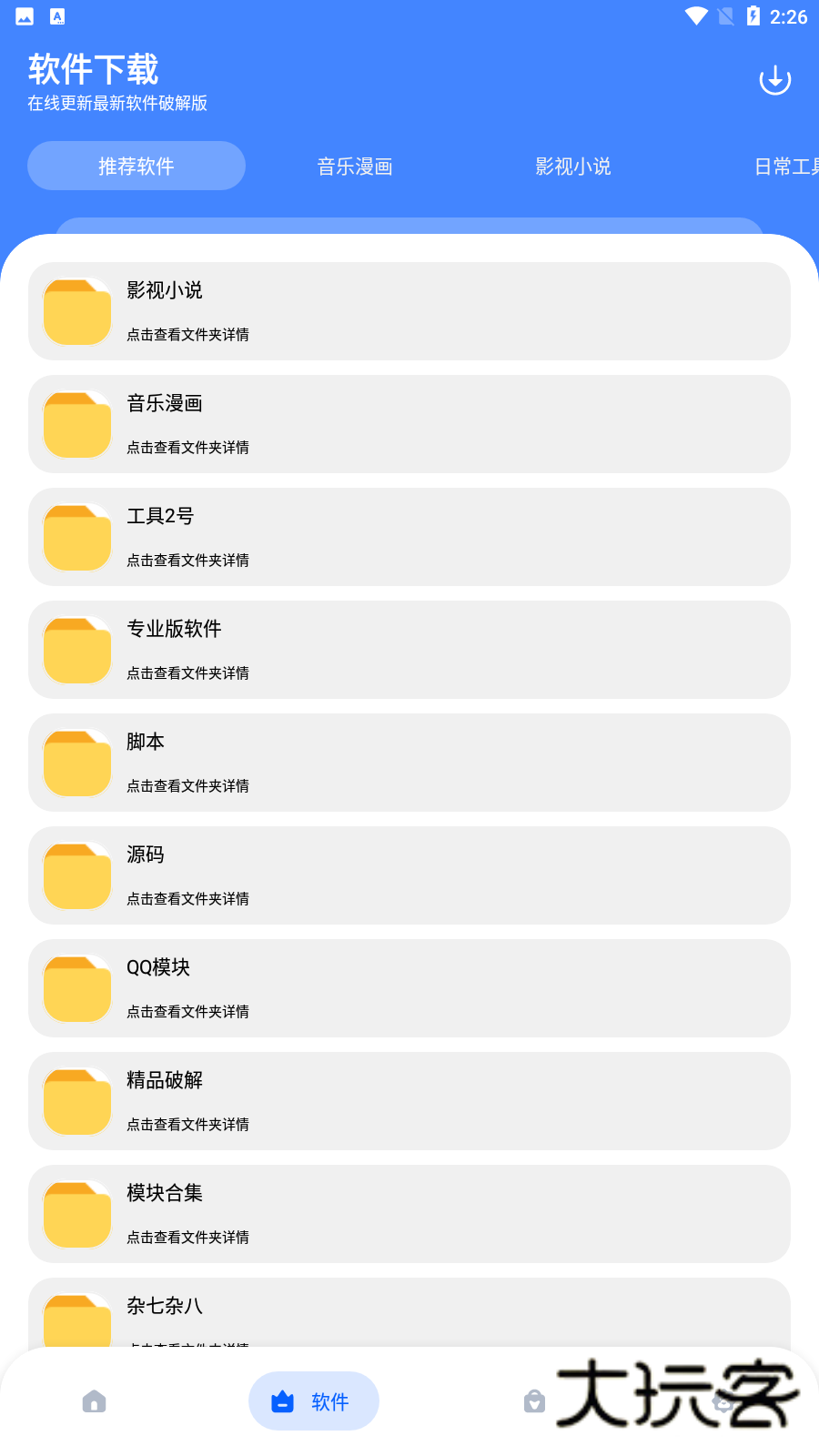
Task: Switch to the 影视小说 category tab
Action: pos(572,166)
